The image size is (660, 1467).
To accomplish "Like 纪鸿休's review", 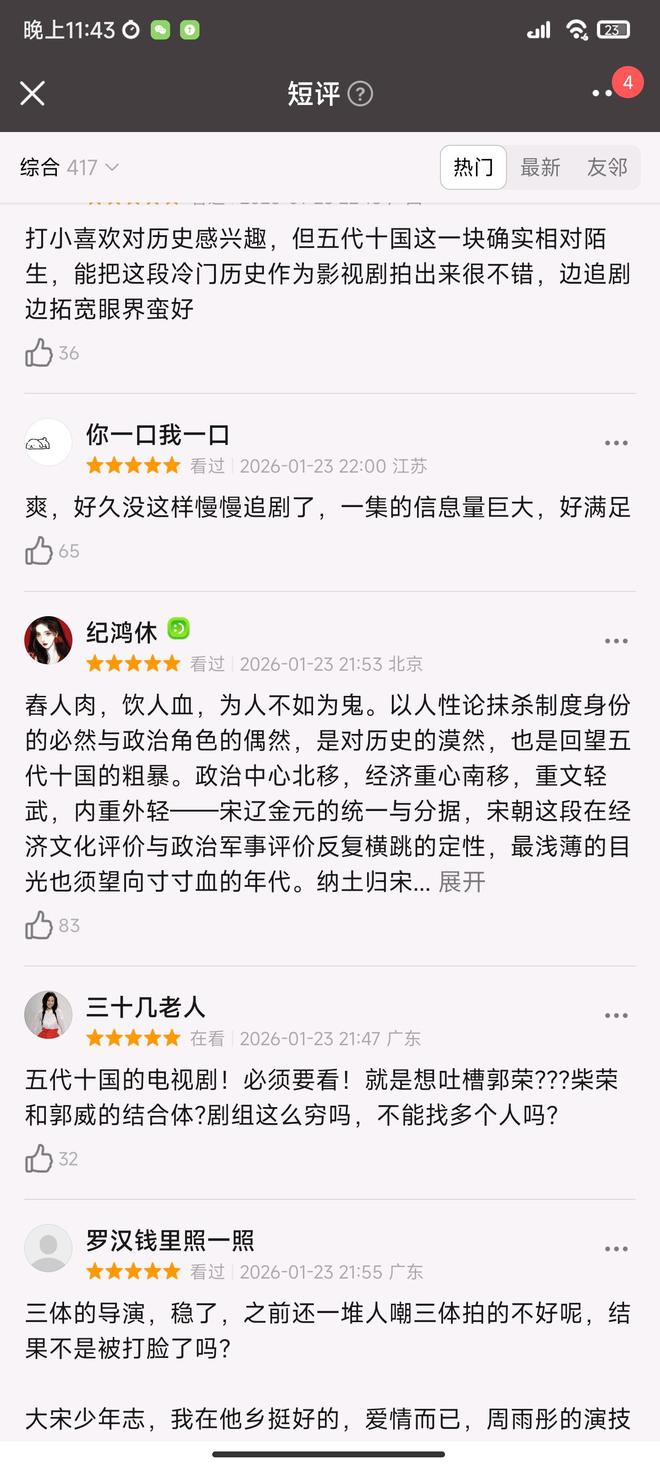I will point(40,926).
